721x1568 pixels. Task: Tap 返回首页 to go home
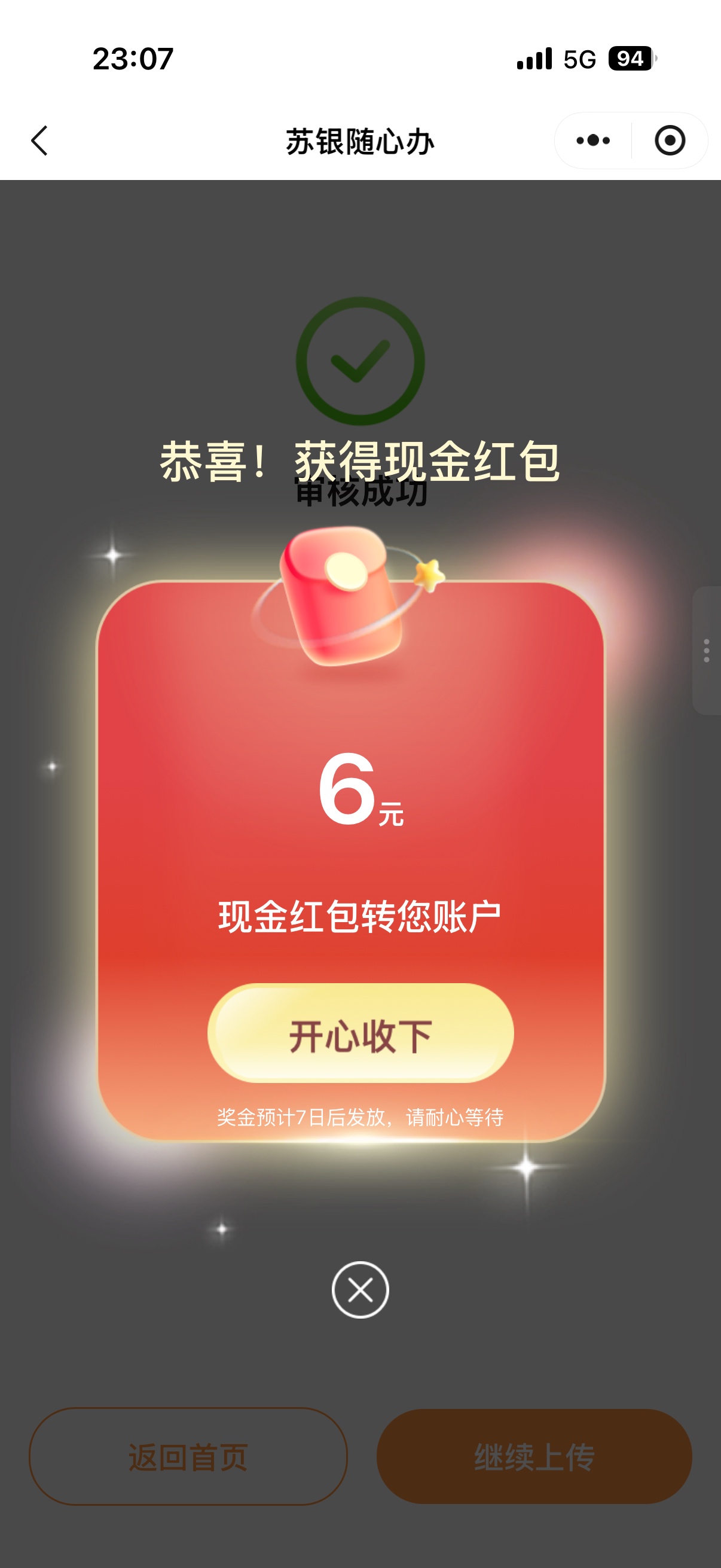click(188, 1457)
